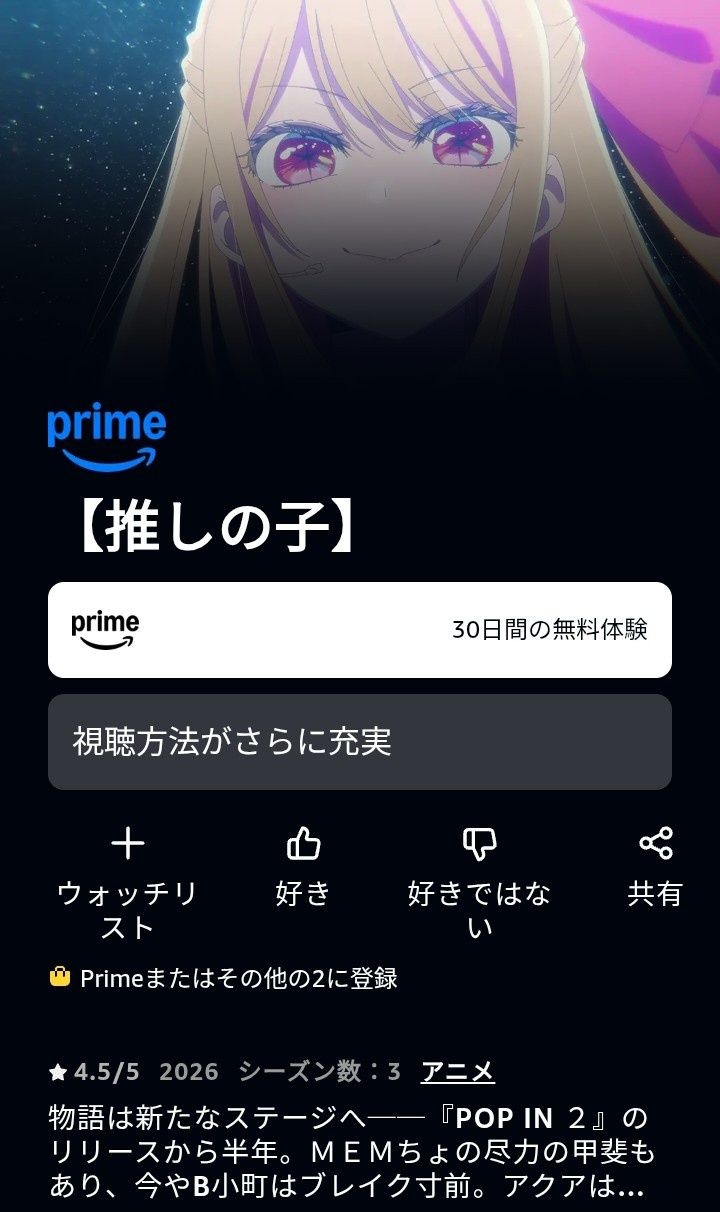The width and height of the screenshot is (720, 1212).
Task: Start the 30日間の無料体験 Prime trial
Action: (360, 630)
